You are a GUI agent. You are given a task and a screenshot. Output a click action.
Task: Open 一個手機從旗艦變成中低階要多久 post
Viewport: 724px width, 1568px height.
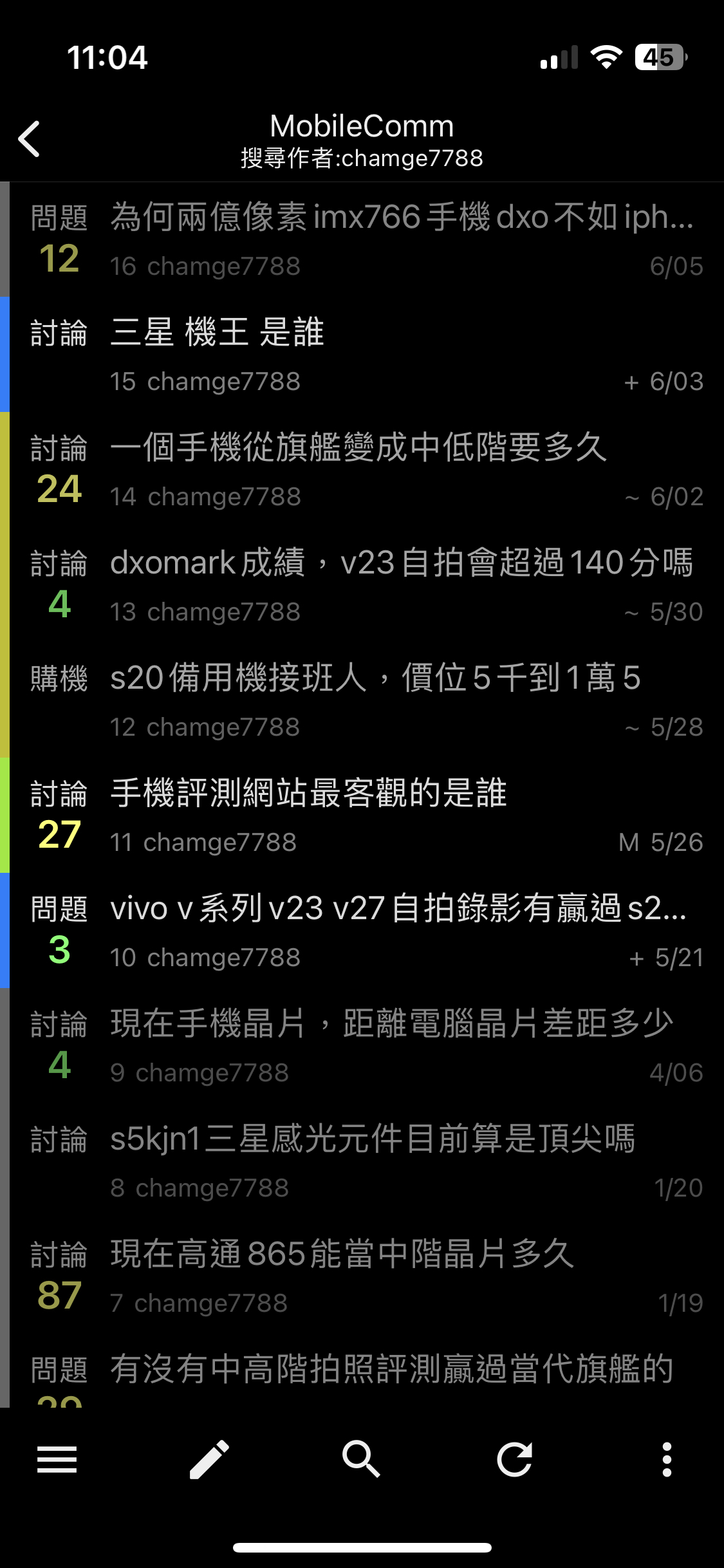pyautogui.click(x=362, y=470)
